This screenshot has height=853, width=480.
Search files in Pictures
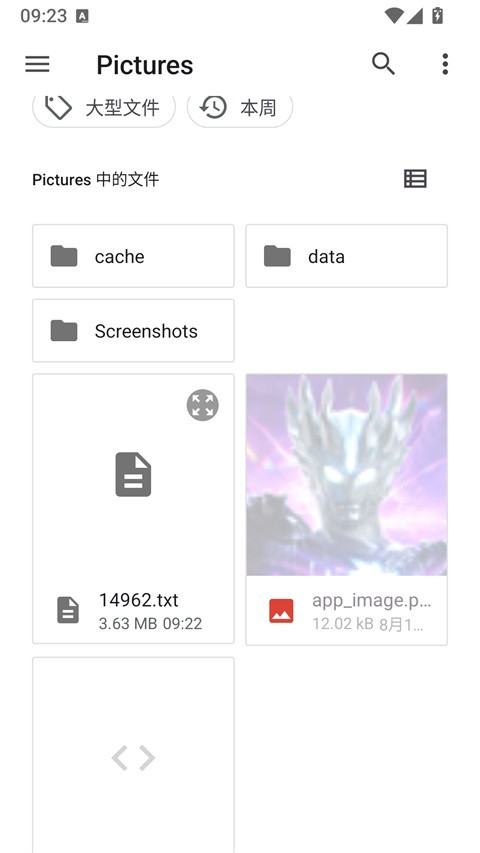(x=383, y=64)
